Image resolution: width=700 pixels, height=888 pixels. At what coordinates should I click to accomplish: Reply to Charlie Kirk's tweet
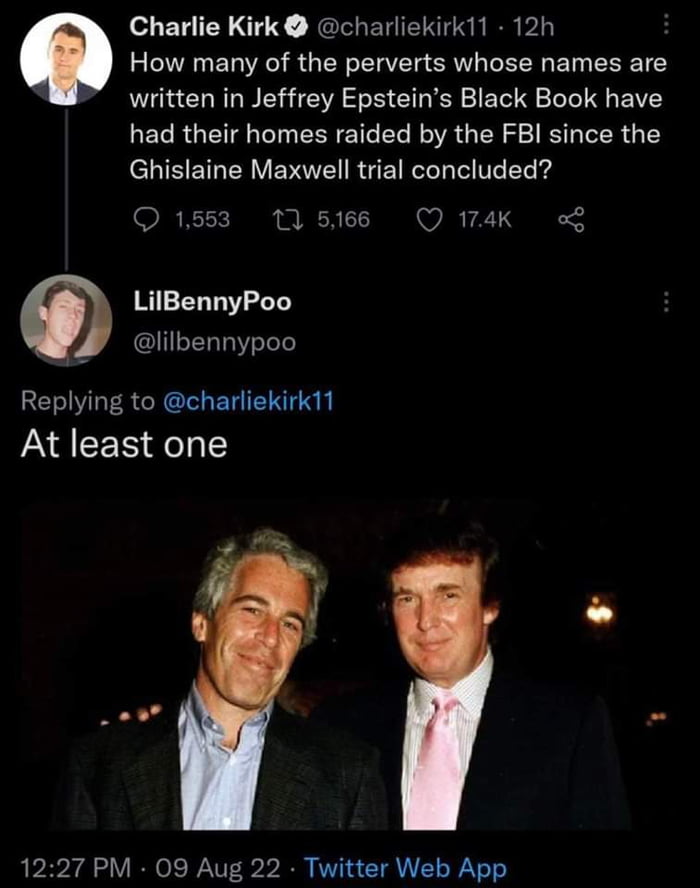pos(146,218)
